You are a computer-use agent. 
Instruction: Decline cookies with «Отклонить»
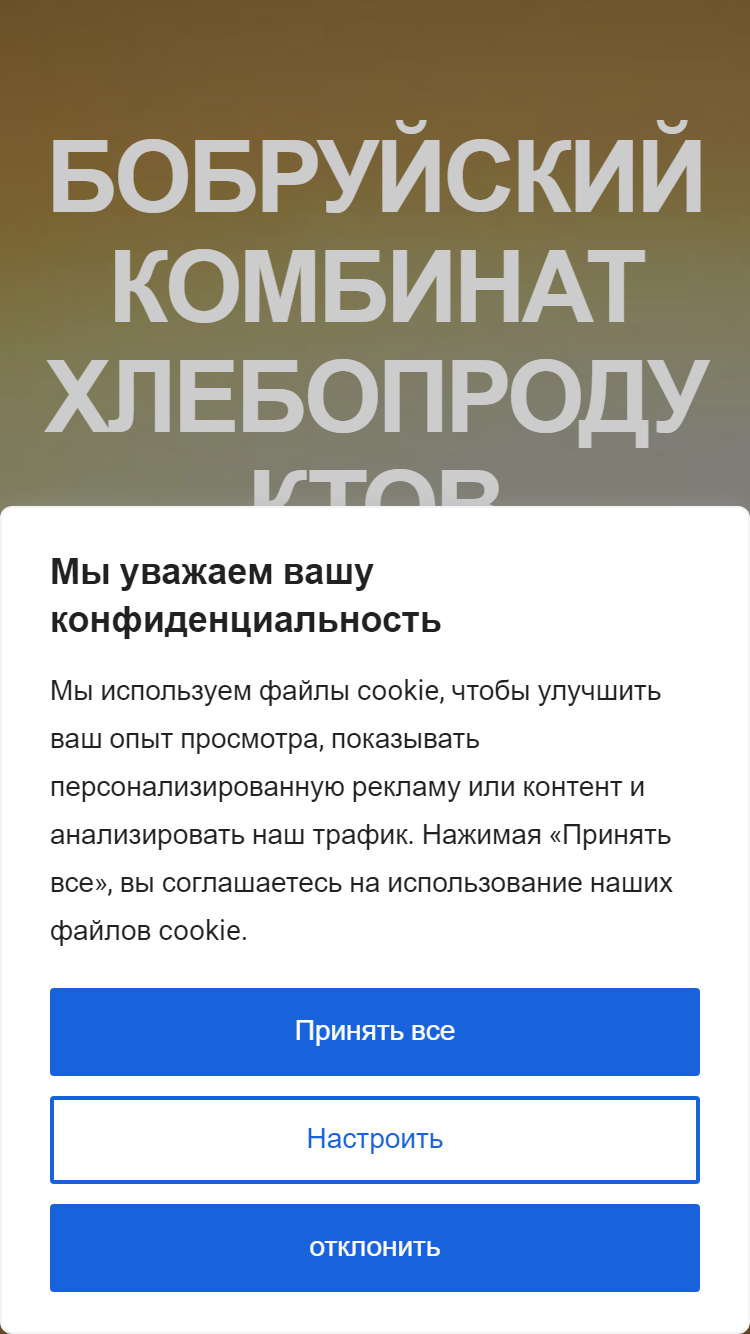click(x=375, y=1248)
